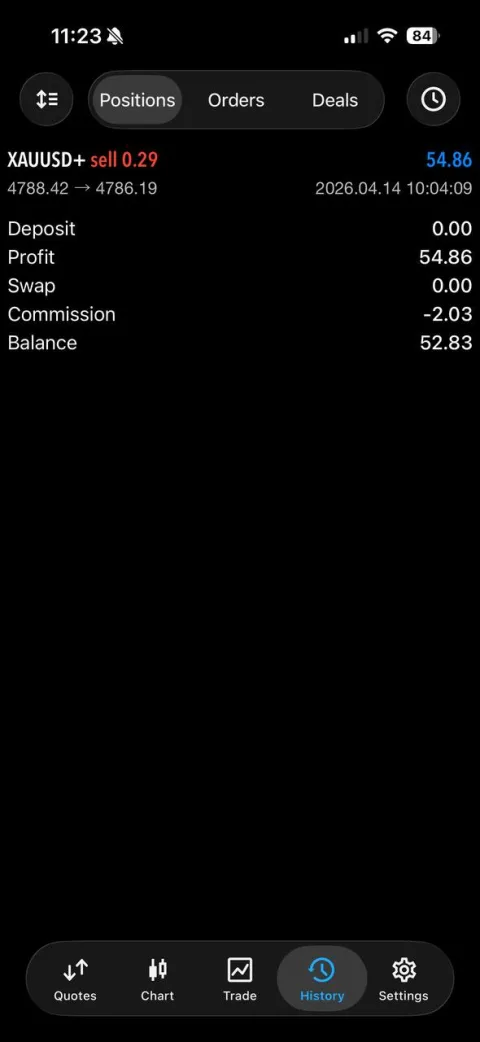The image size is (480, 1042).
Task: Select the Positions segment
Action: (137, 100)
